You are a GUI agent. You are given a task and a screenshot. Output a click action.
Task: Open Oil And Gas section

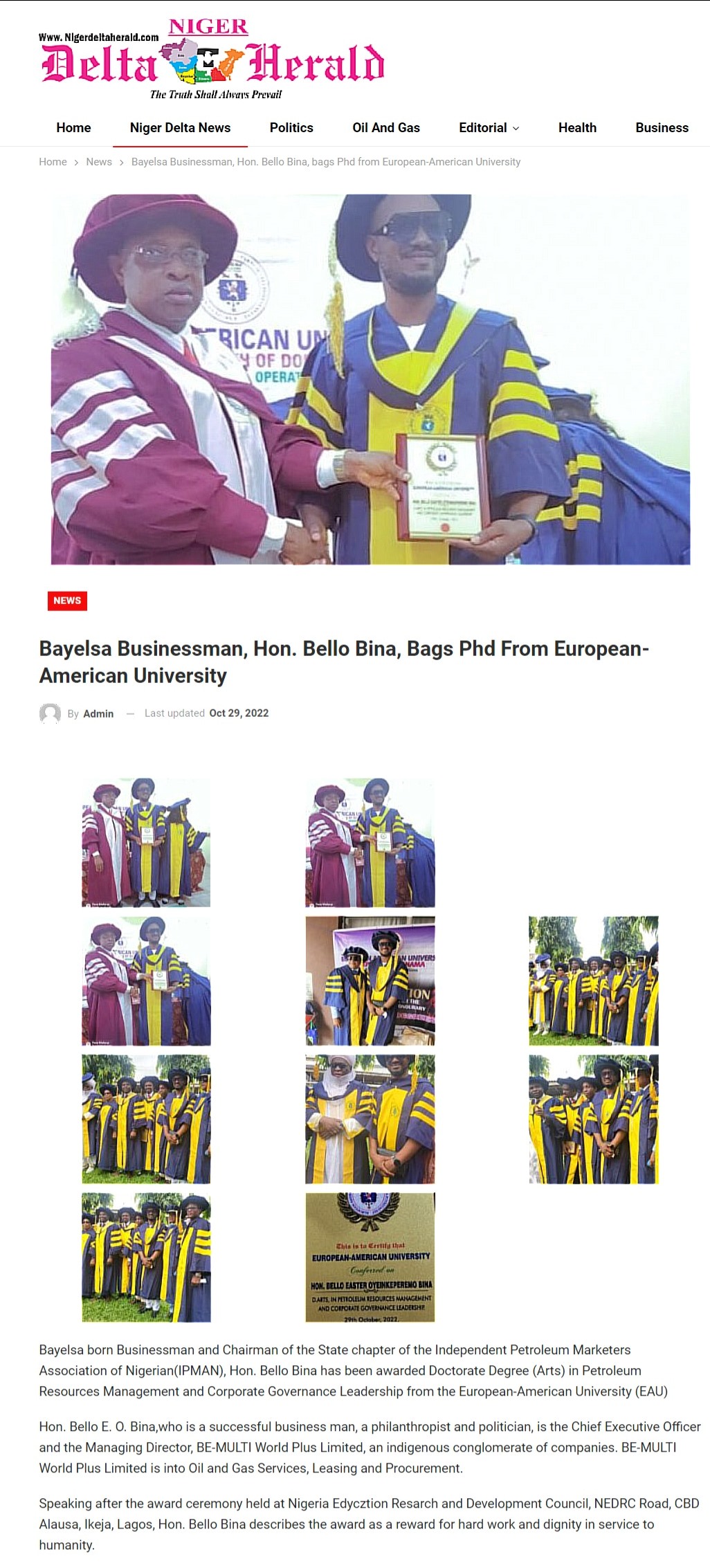pos(386,127)
